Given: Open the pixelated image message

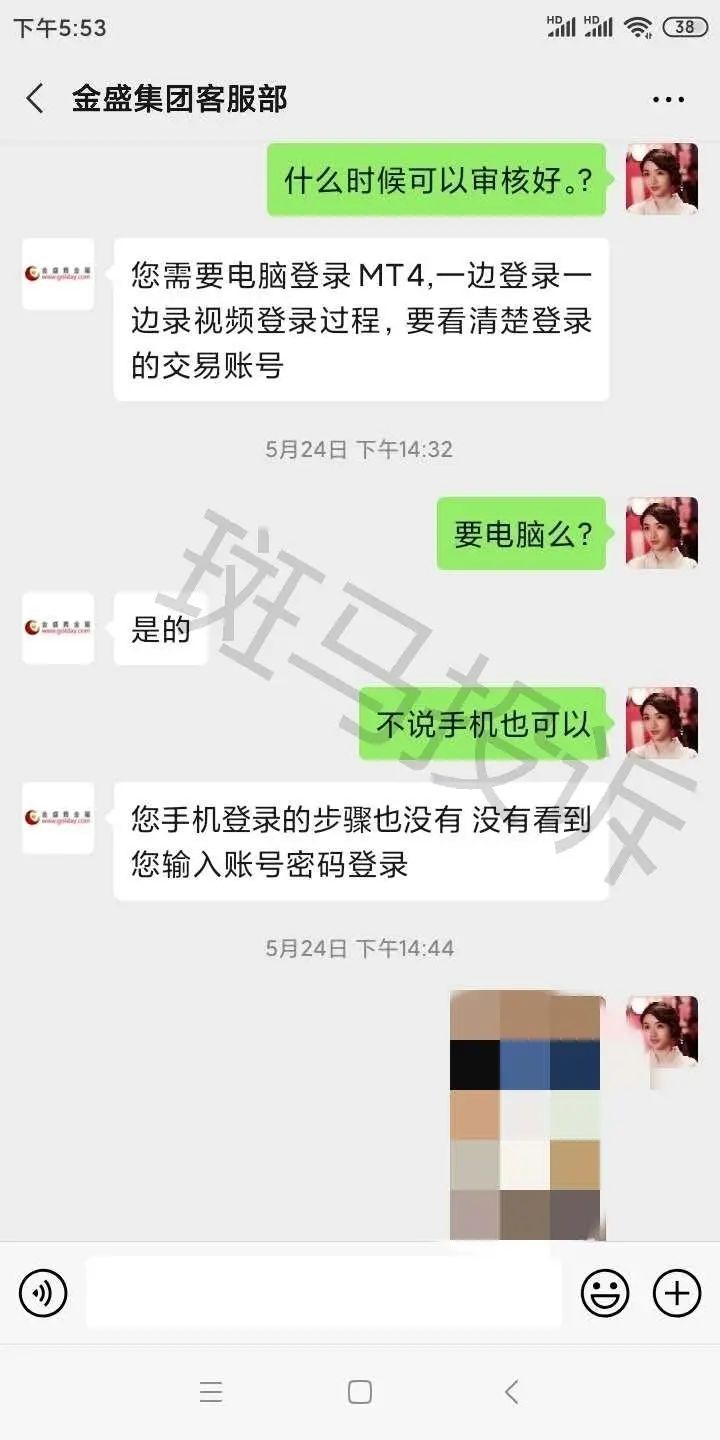Looking at the screenshot, I should 527,1115.
